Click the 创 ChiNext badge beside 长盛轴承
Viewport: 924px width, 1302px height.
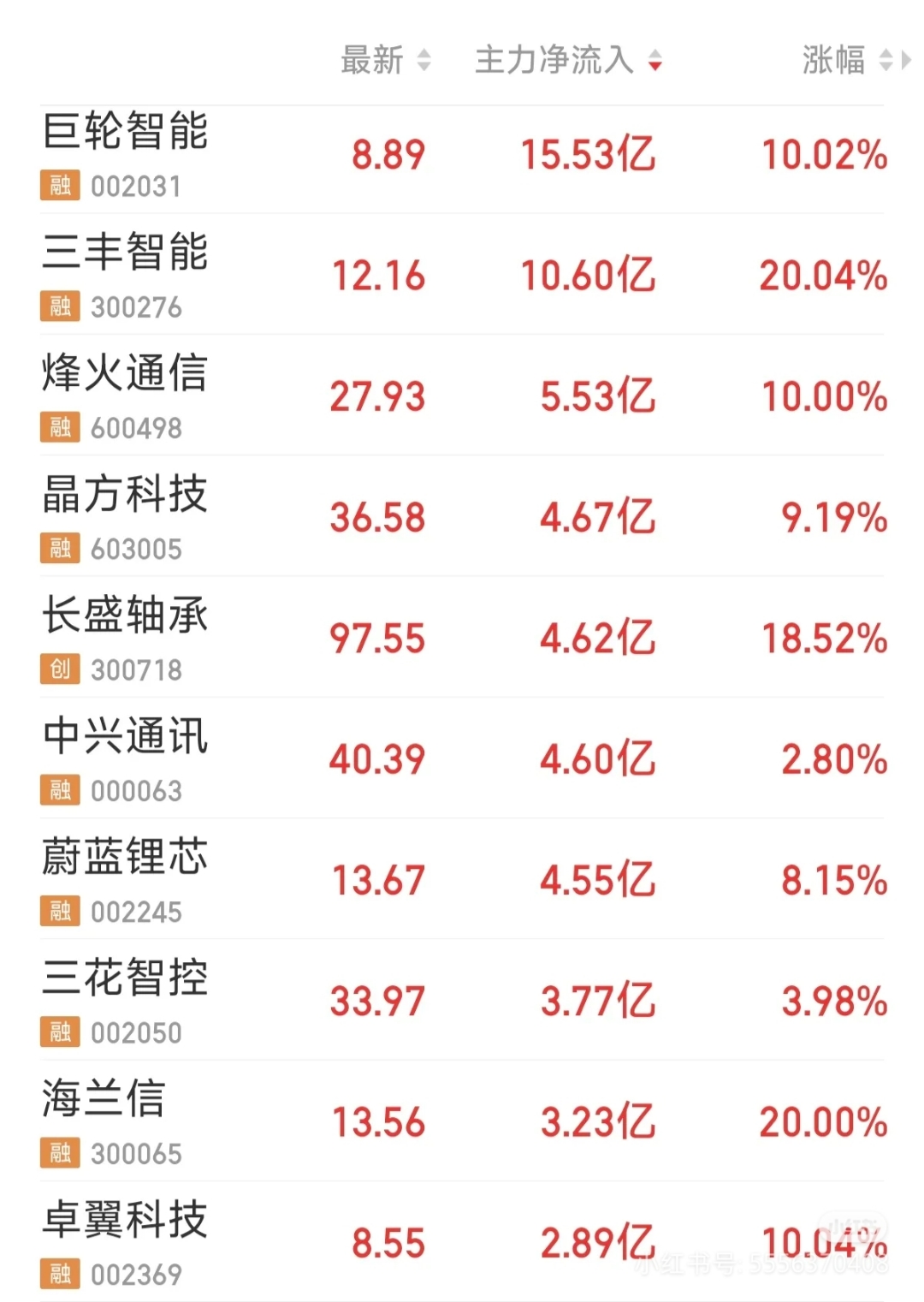tap(56, 669)
